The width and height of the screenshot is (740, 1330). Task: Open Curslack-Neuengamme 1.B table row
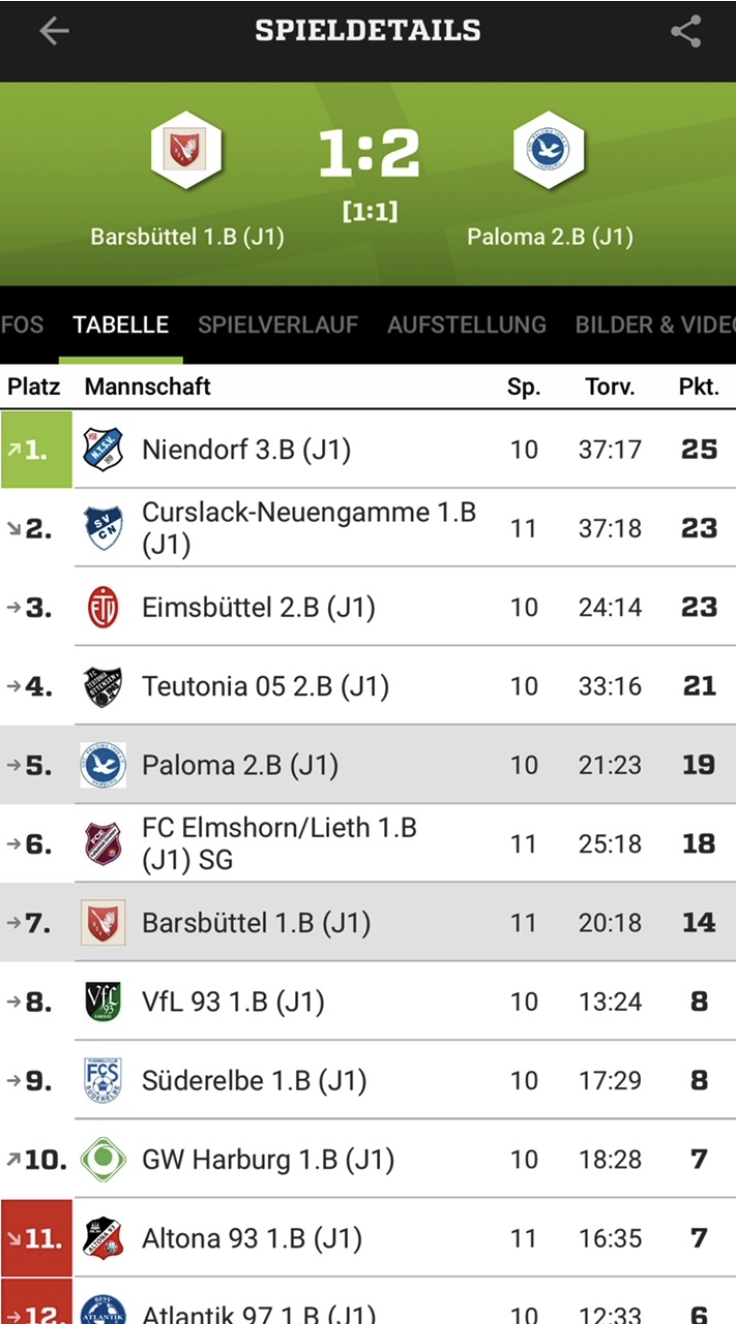tap(370, 528)
